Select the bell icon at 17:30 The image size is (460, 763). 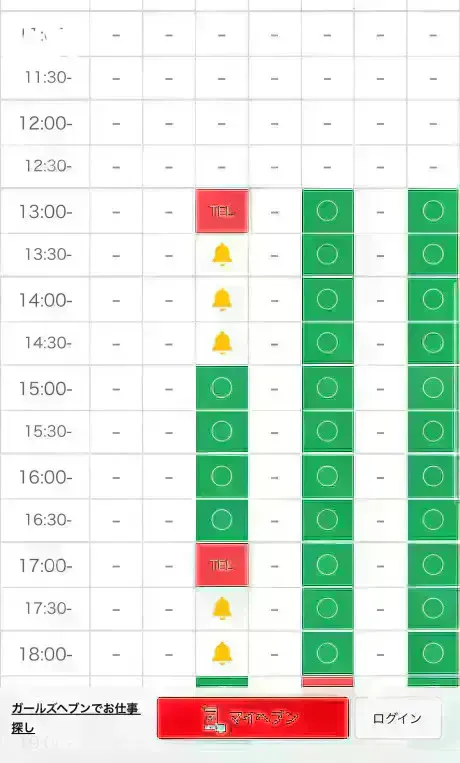tap(222, 608)
